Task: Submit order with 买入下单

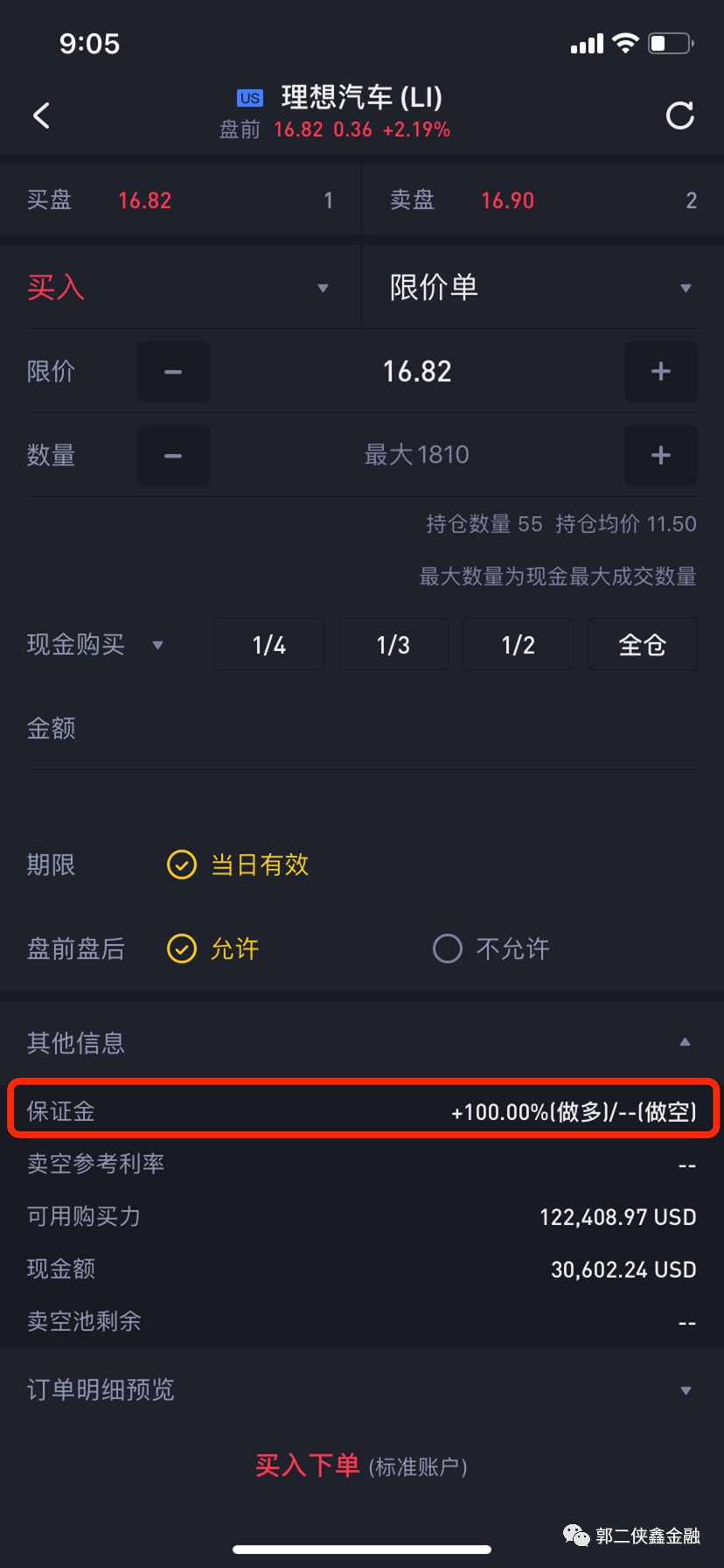Action: [361, 1466]
